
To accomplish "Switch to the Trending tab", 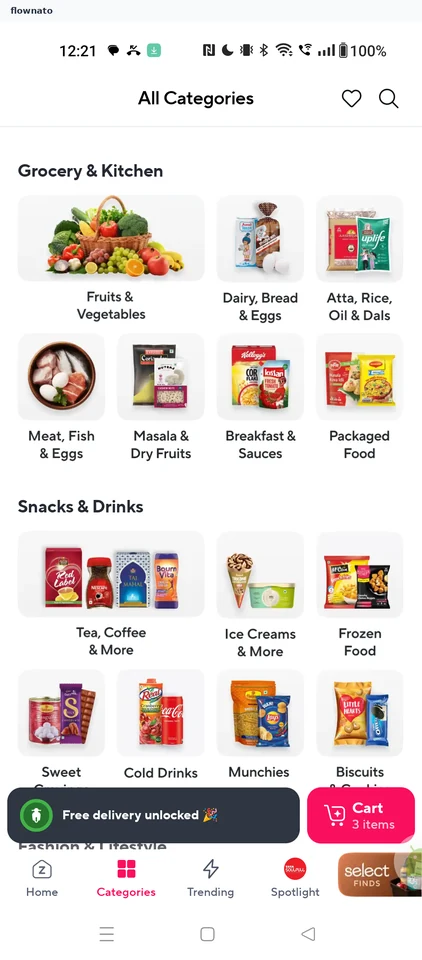I will [x=211, y=879].
